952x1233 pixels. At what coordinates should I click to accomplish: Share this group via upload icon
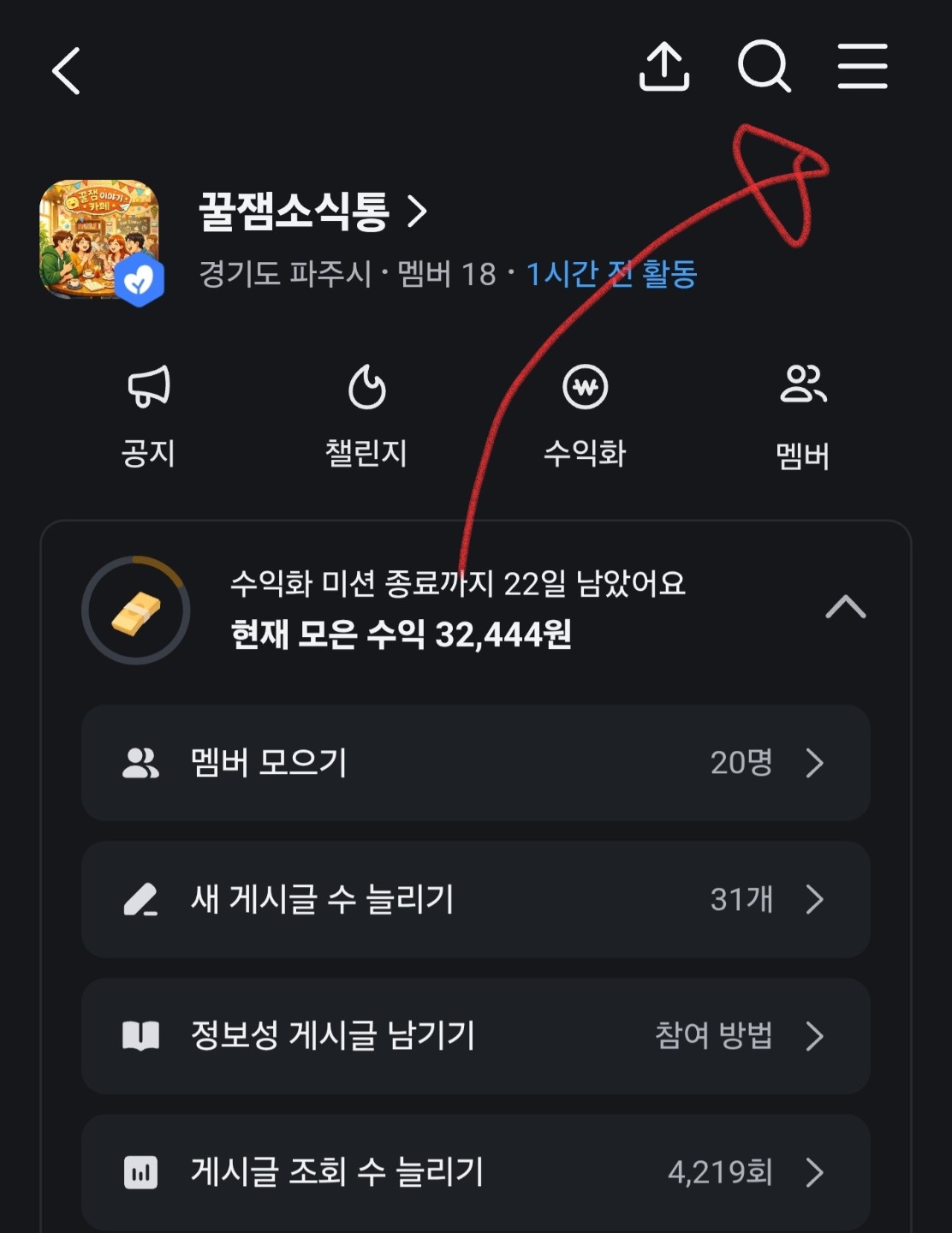[x=664, y=67]
